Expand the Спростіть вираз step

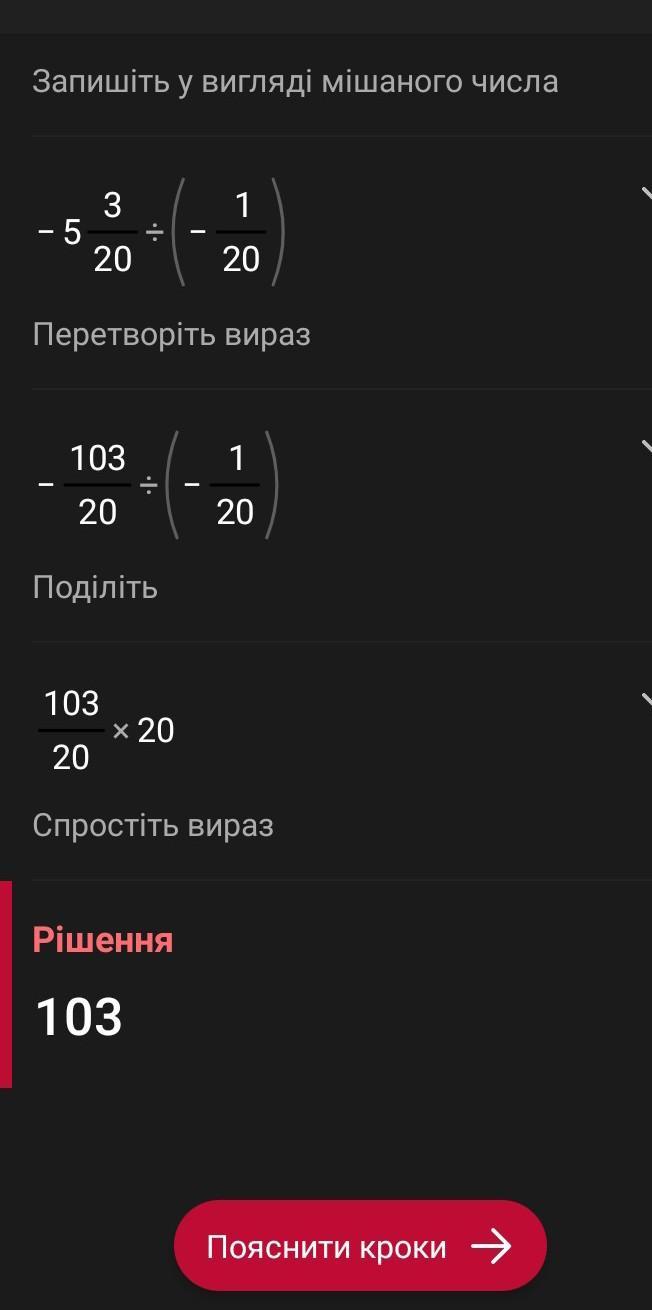click(645, 698)
